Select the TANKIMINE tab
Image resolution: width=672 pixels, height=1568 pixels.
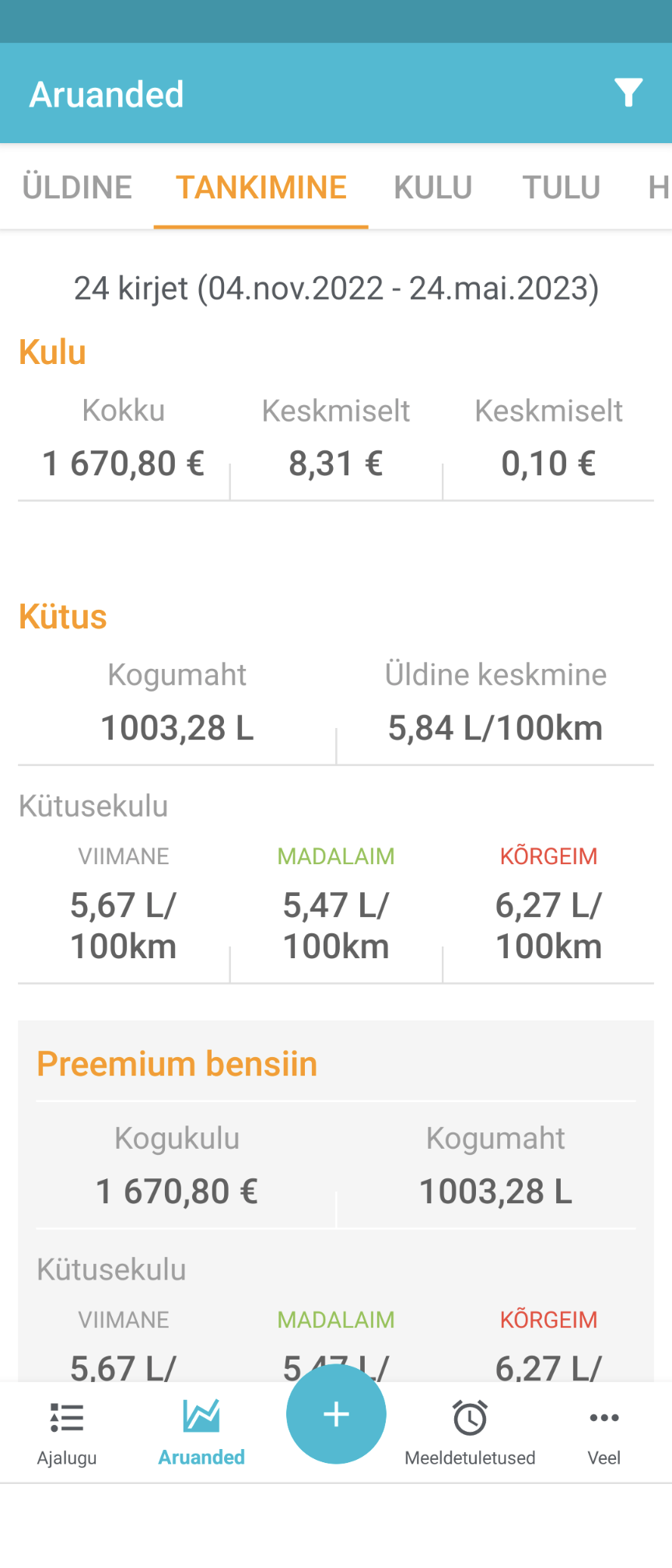pyautogui.click(x=261, y=187)
